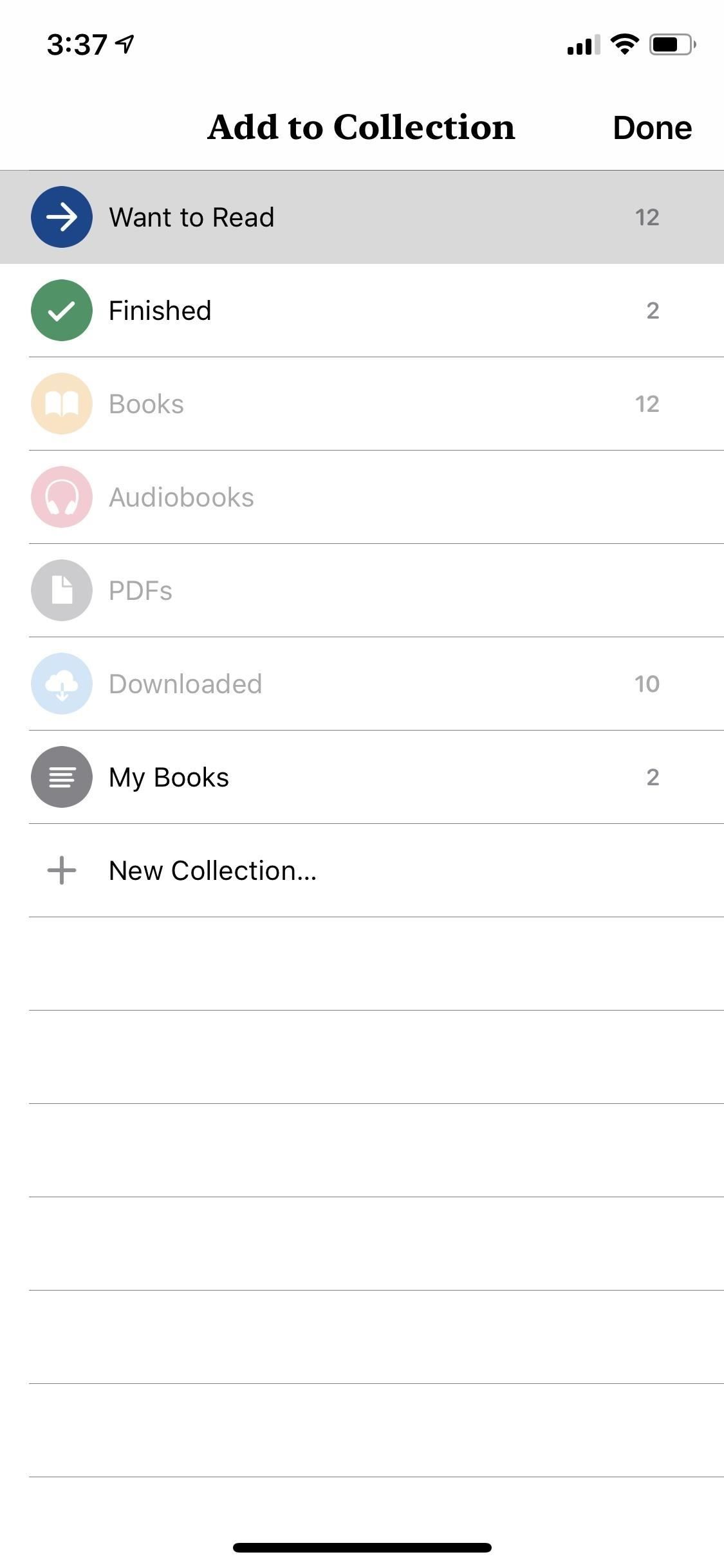Tap the plus icon next to New Collection
This screenshot has height=1568, width=724.
[x=61, y=870]
